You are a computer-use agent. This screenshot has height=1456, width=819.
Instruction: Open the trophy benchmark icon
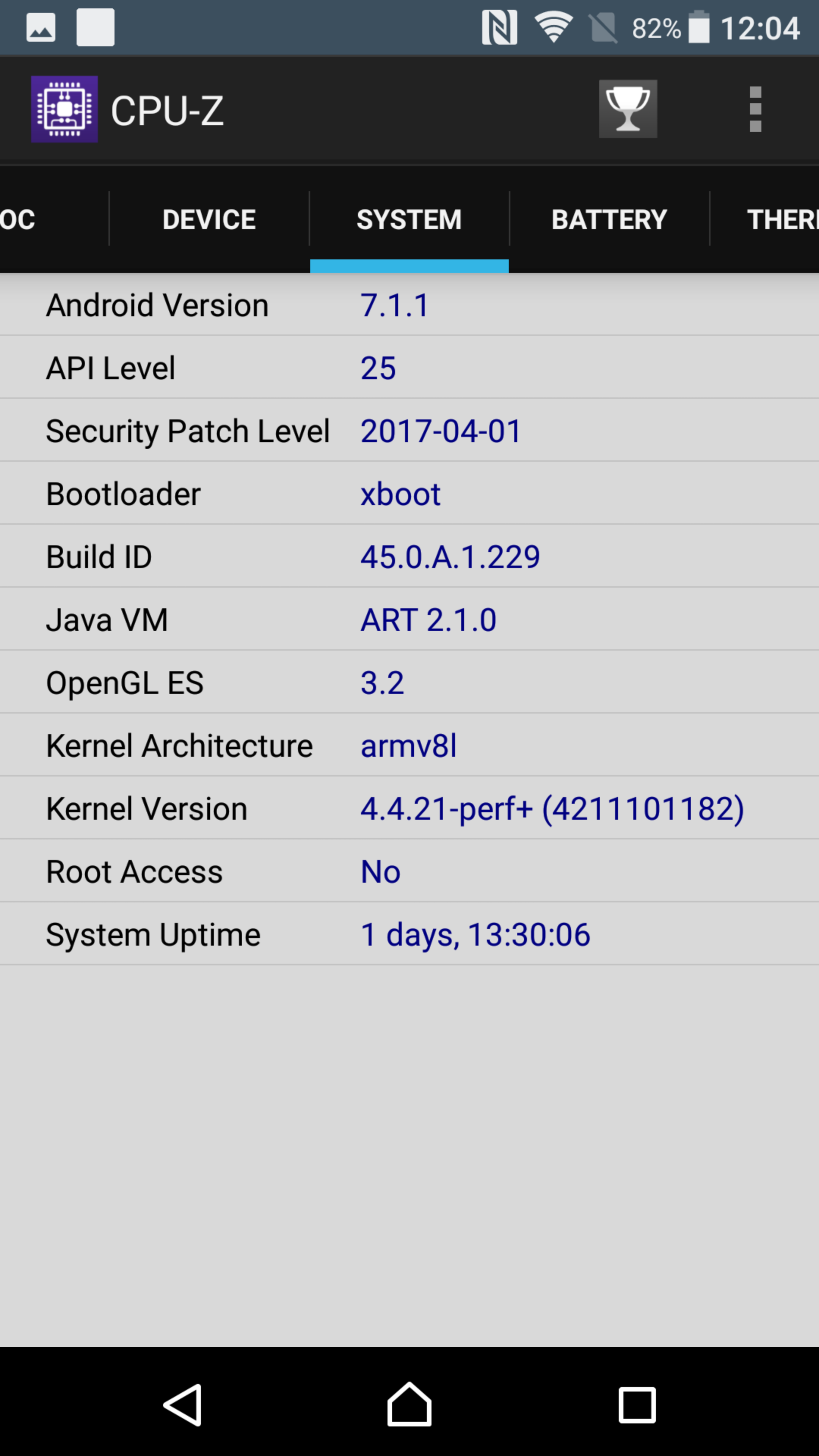(x=628, y=109)
